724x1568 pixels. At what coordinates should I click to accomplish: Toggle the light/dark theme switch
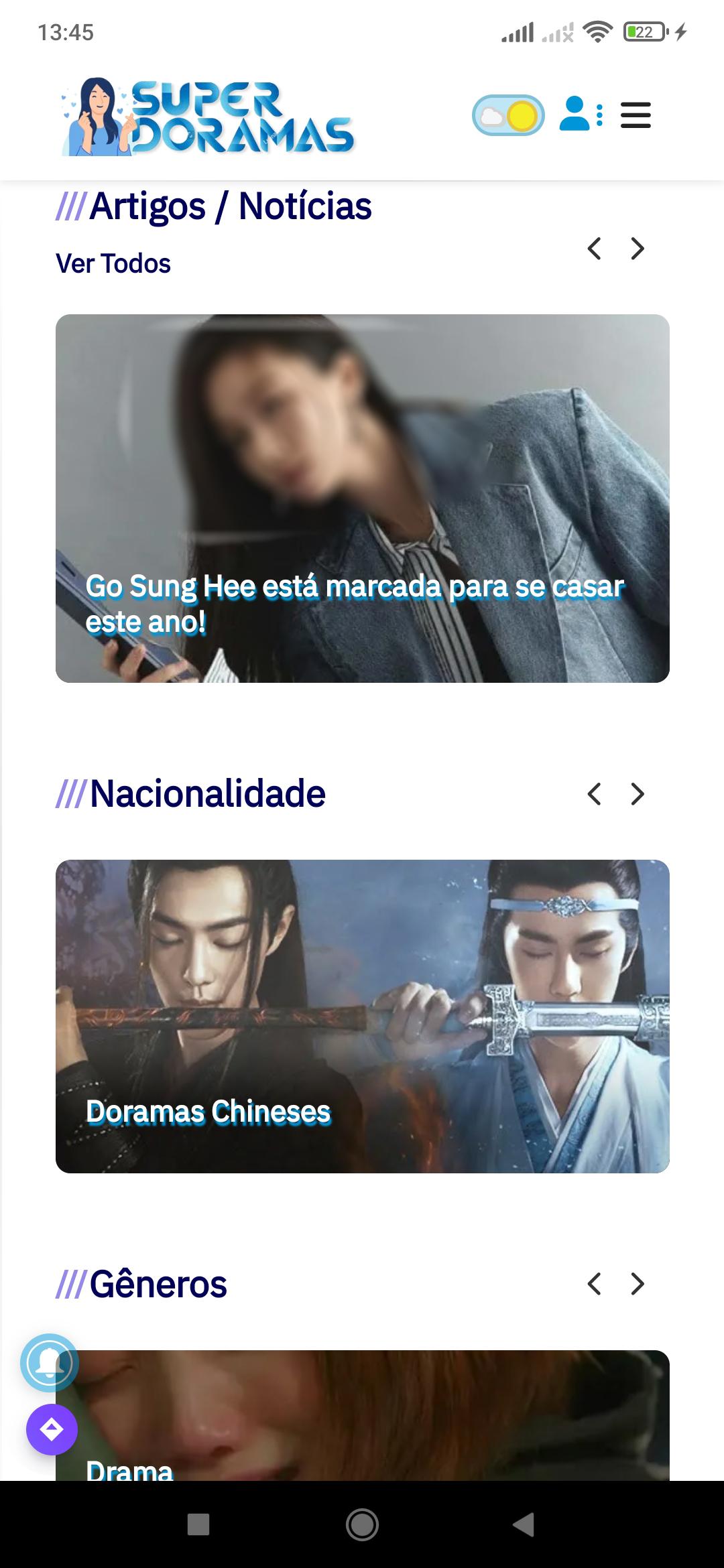pos(508,115)
